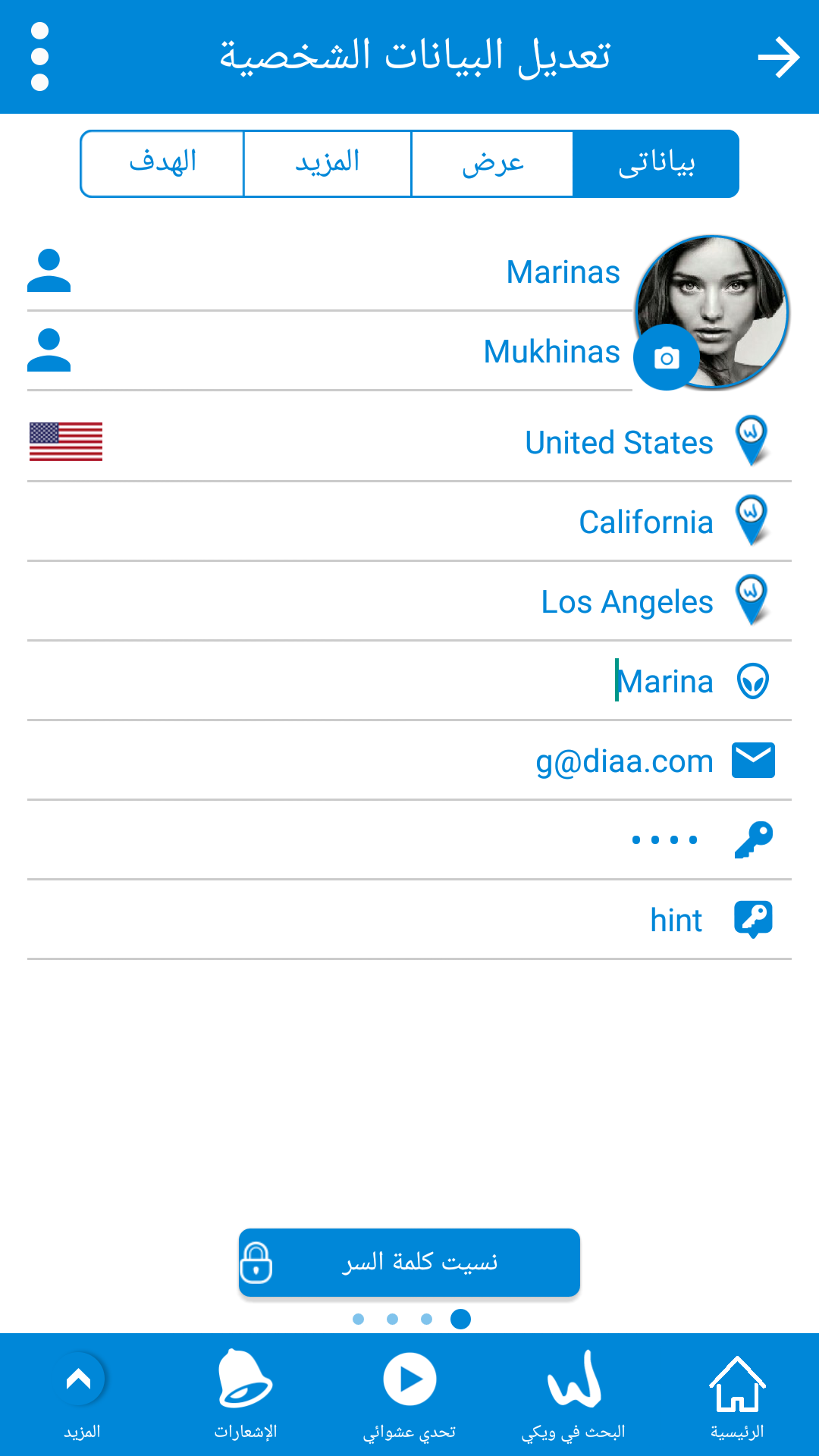This screenshot has height=1456, width=819.
Task: Change profile photo via camera icon
Action: click(x=667, y=357)
